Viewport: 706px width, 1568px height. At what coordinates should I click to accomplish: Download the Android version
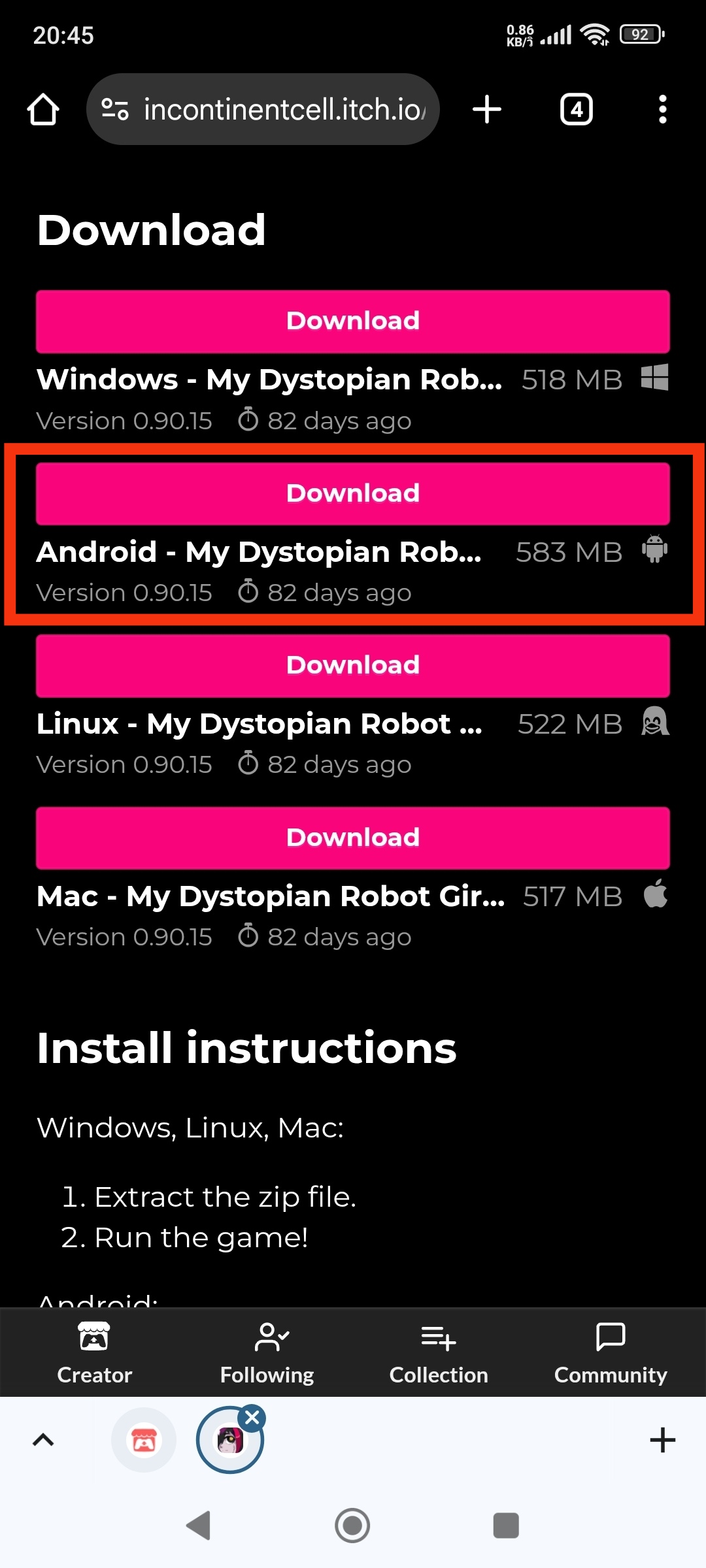(353, 494)
